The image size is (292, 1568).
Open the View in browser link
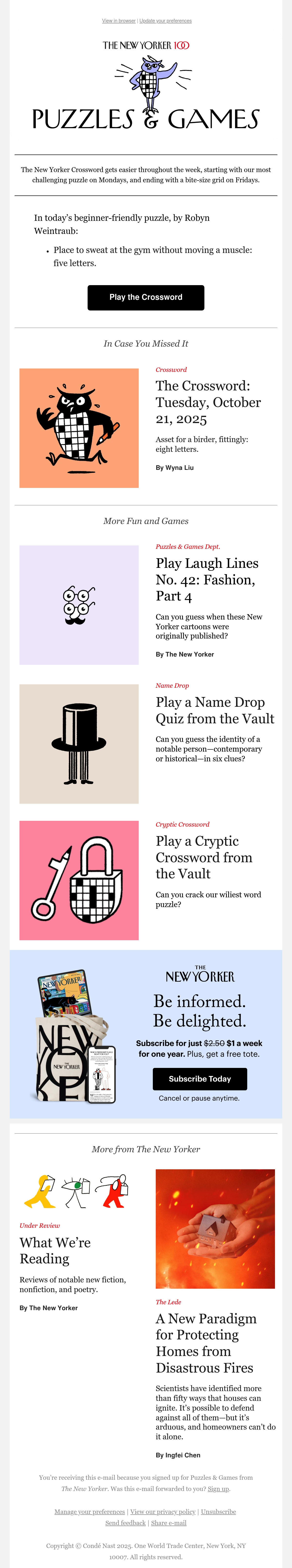click(x=119, y=21)
